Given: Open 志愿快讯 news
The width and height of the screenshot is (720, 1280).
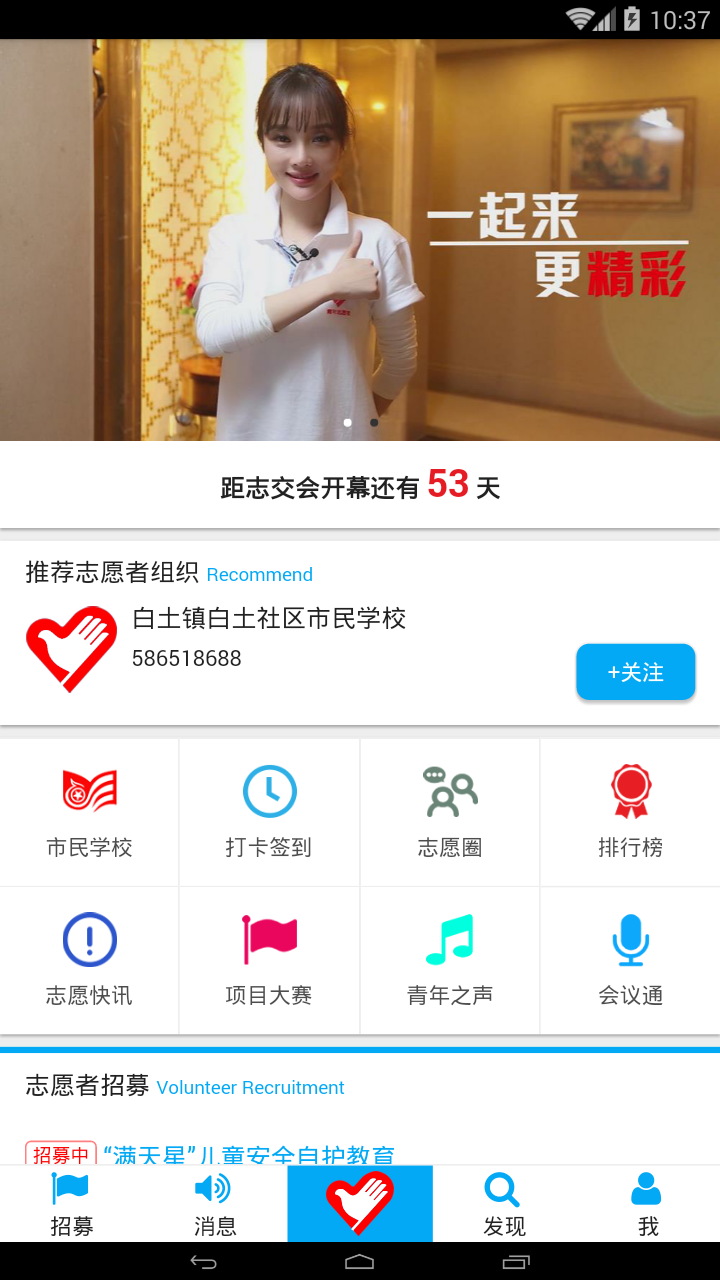Looking at the screenshot, I should tap(90, 960).
